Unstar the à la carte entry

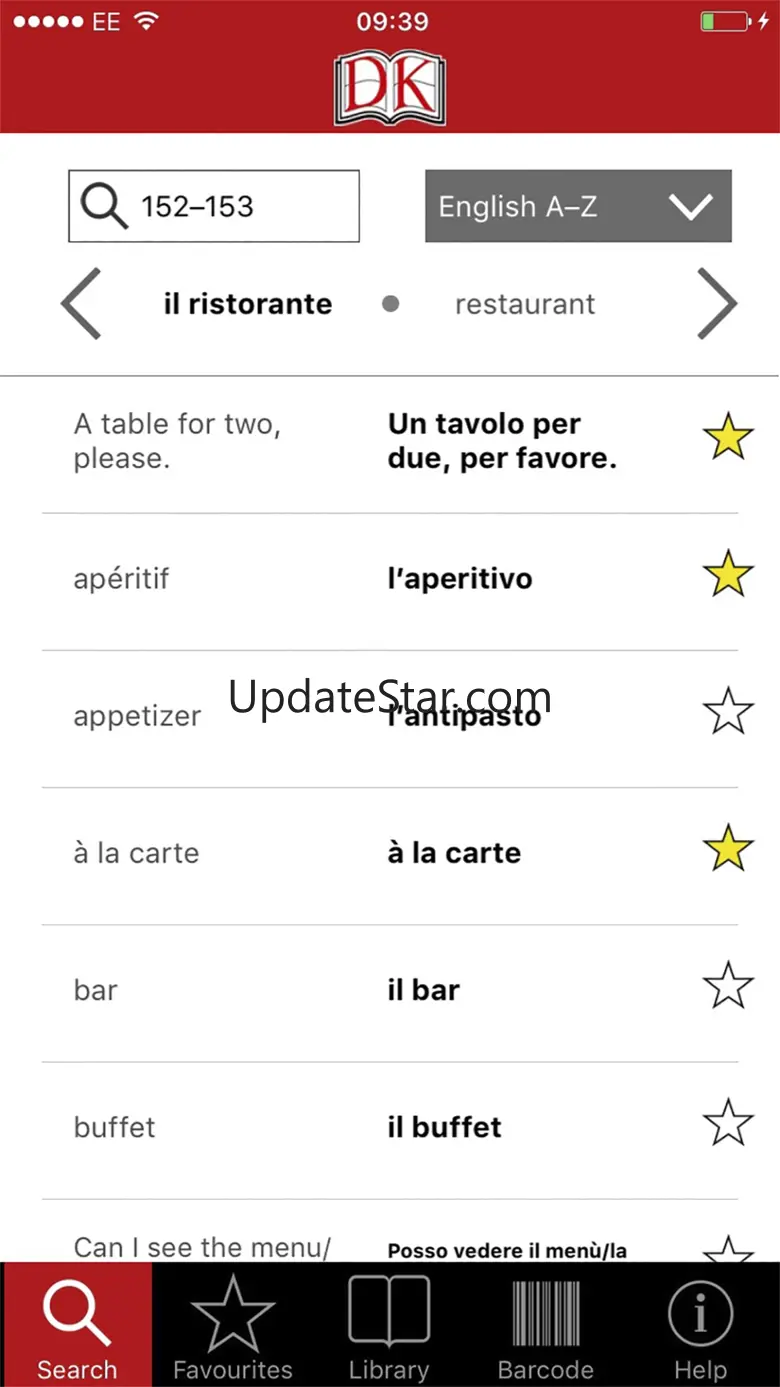[727, 849]
